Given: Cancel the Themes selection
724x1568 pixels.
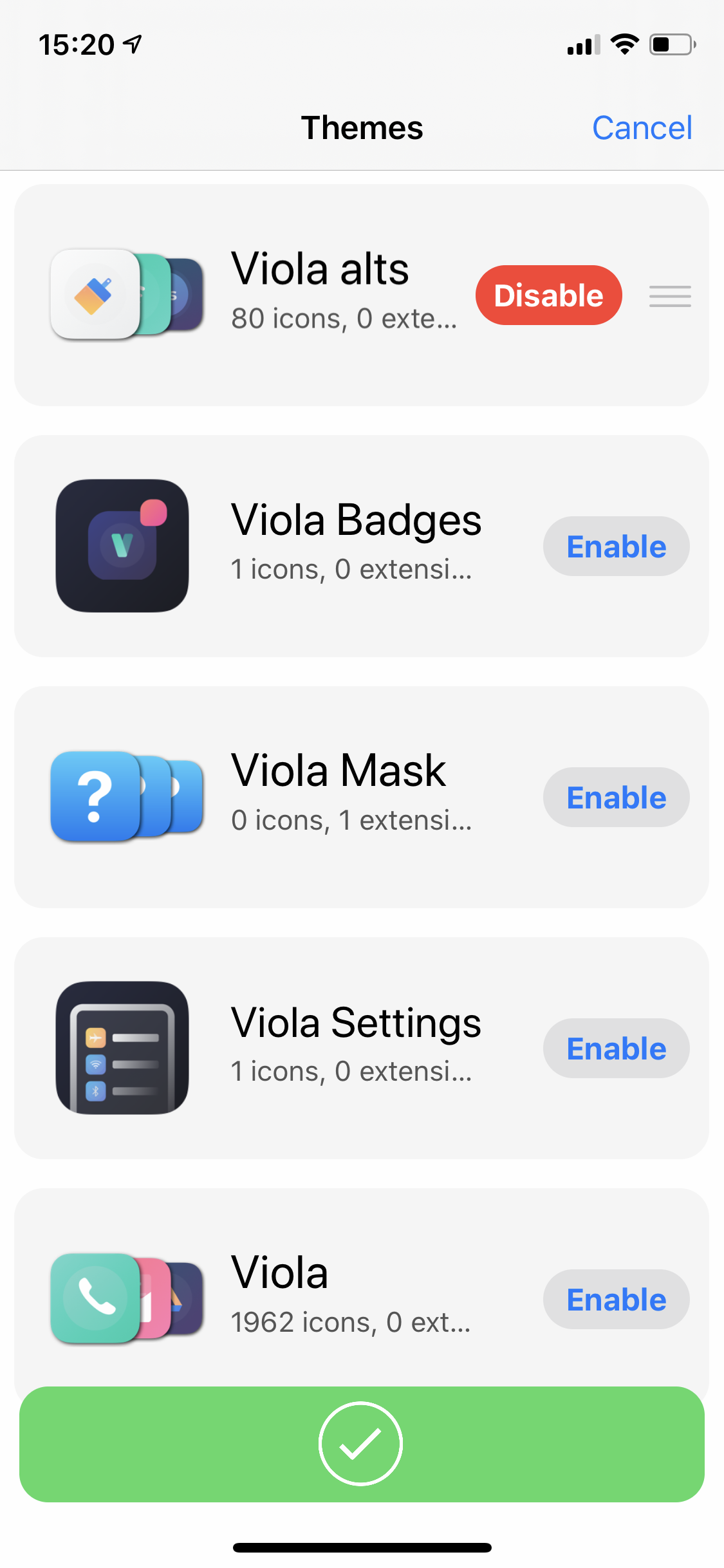Looking at the screenshot, I should tap(642, 127).
